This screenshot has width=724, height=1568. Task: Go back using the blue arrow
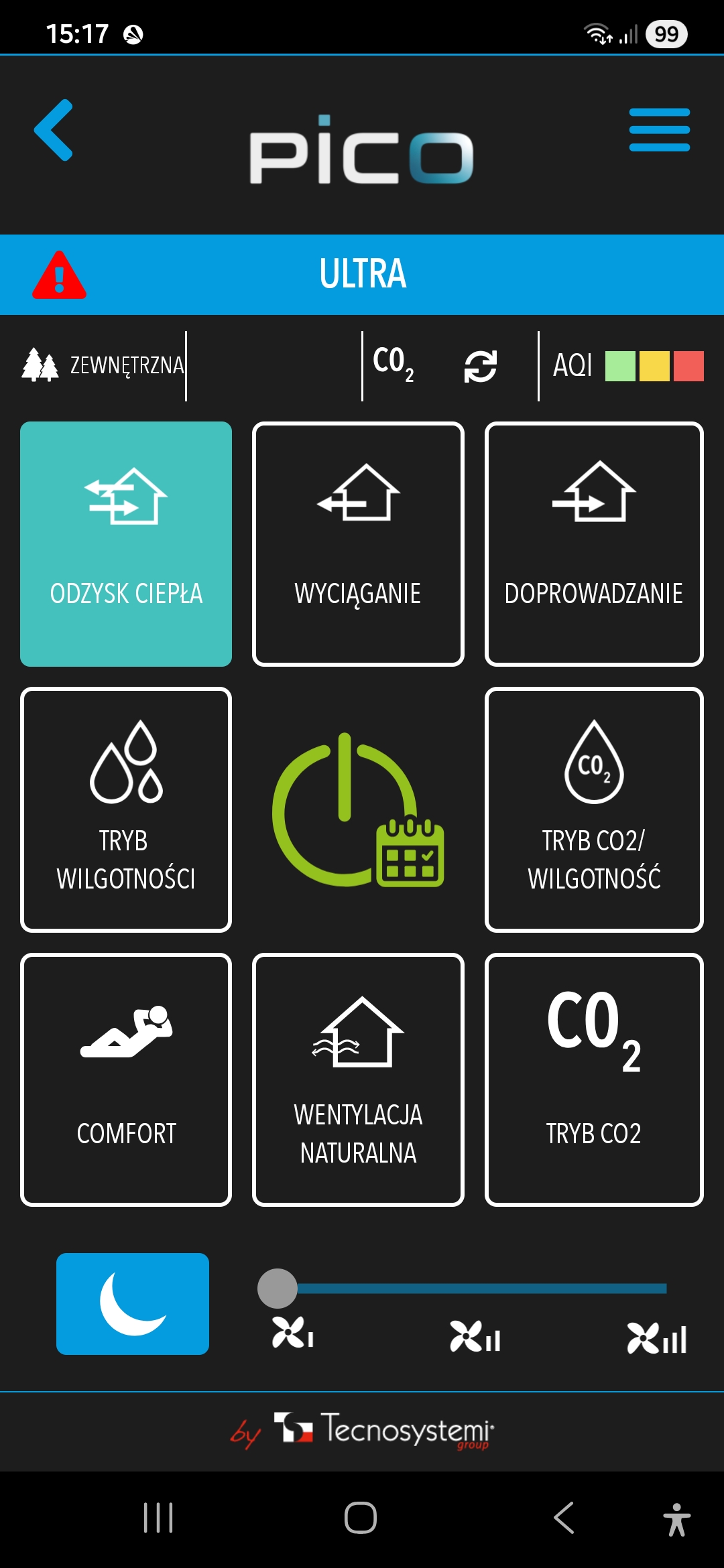pyautogui.click(x=54, y=130)
